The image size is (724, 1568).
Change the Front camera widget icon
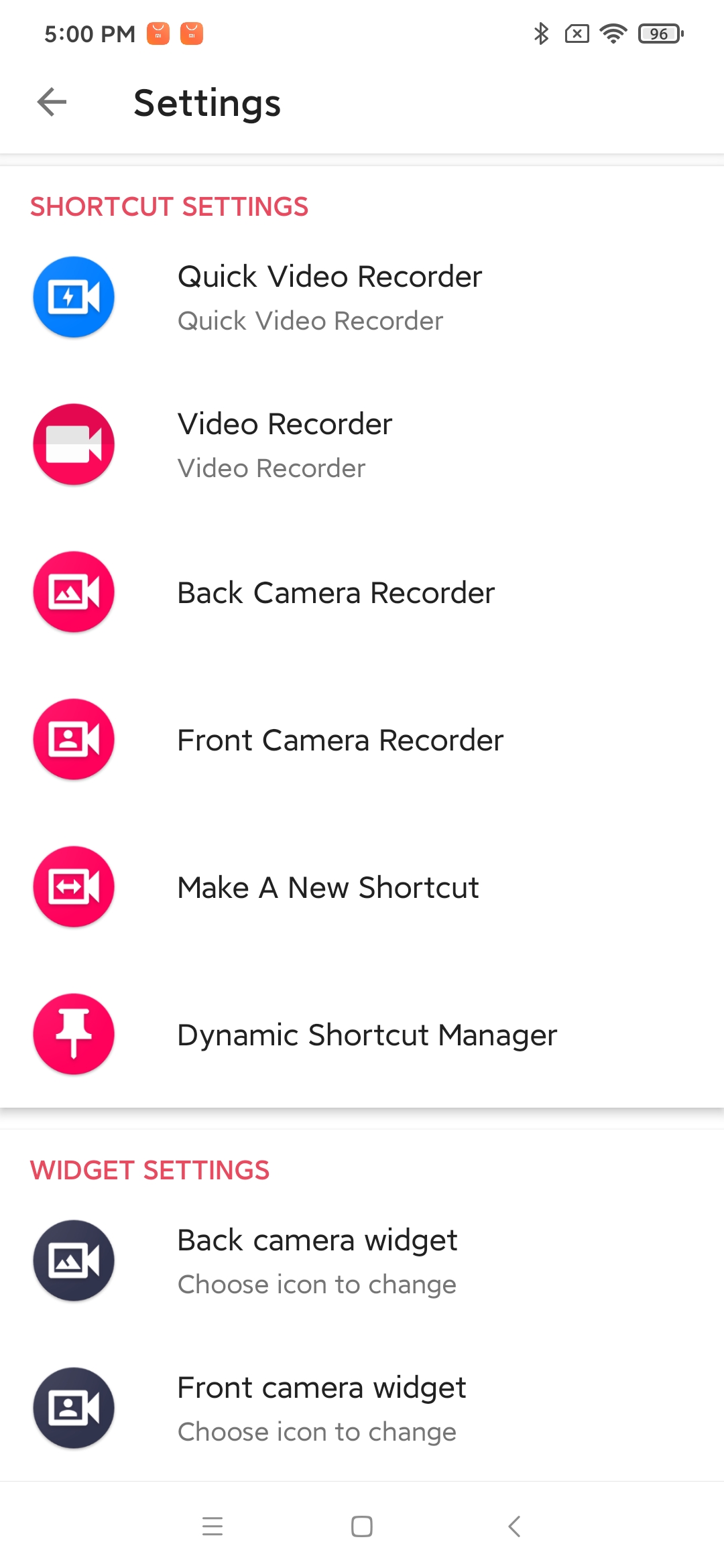[x=362, y=1408]
